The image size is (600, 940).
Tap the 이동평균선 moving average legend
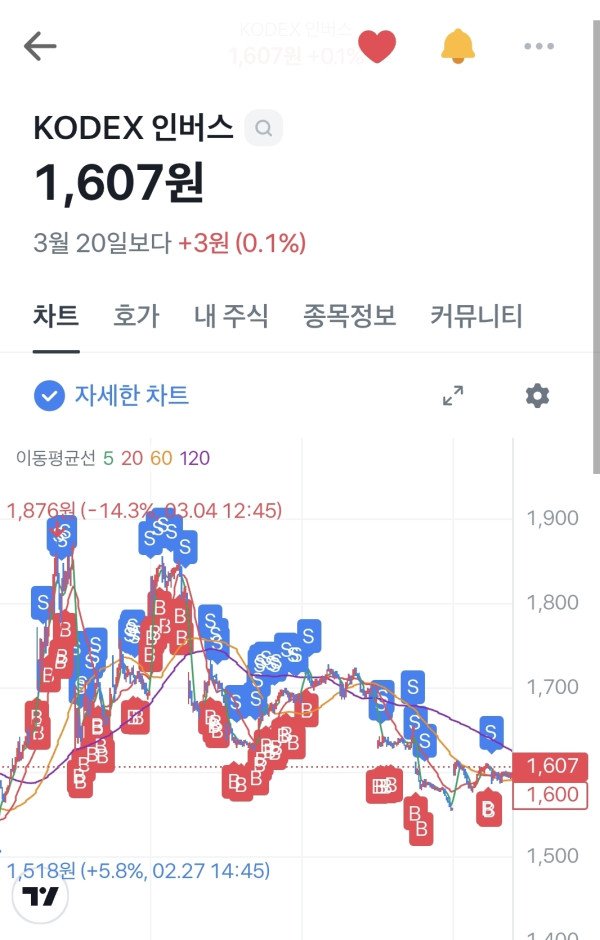coord(112,459)
